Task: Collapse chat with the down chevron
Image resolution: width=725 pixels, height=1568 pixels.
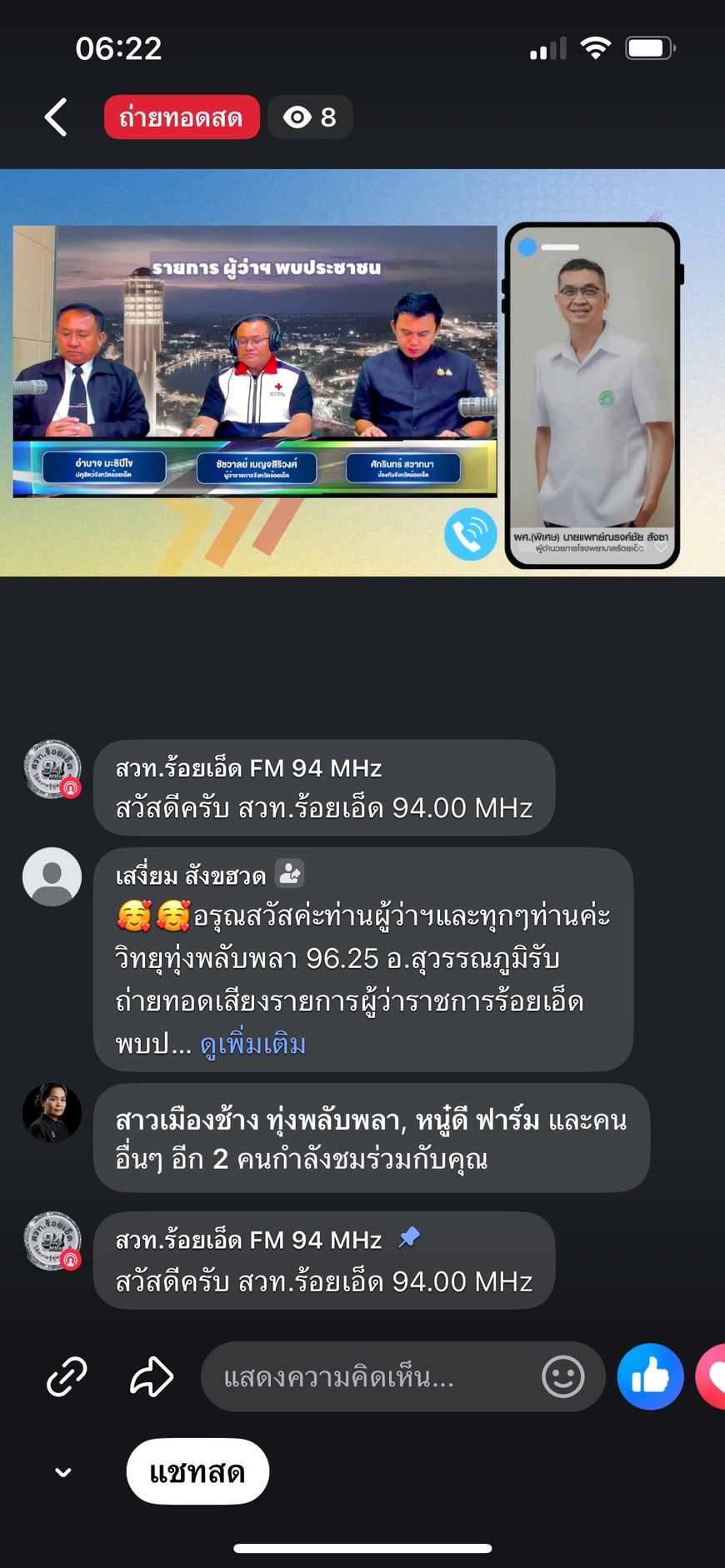Action: (x=63, y=1472)
